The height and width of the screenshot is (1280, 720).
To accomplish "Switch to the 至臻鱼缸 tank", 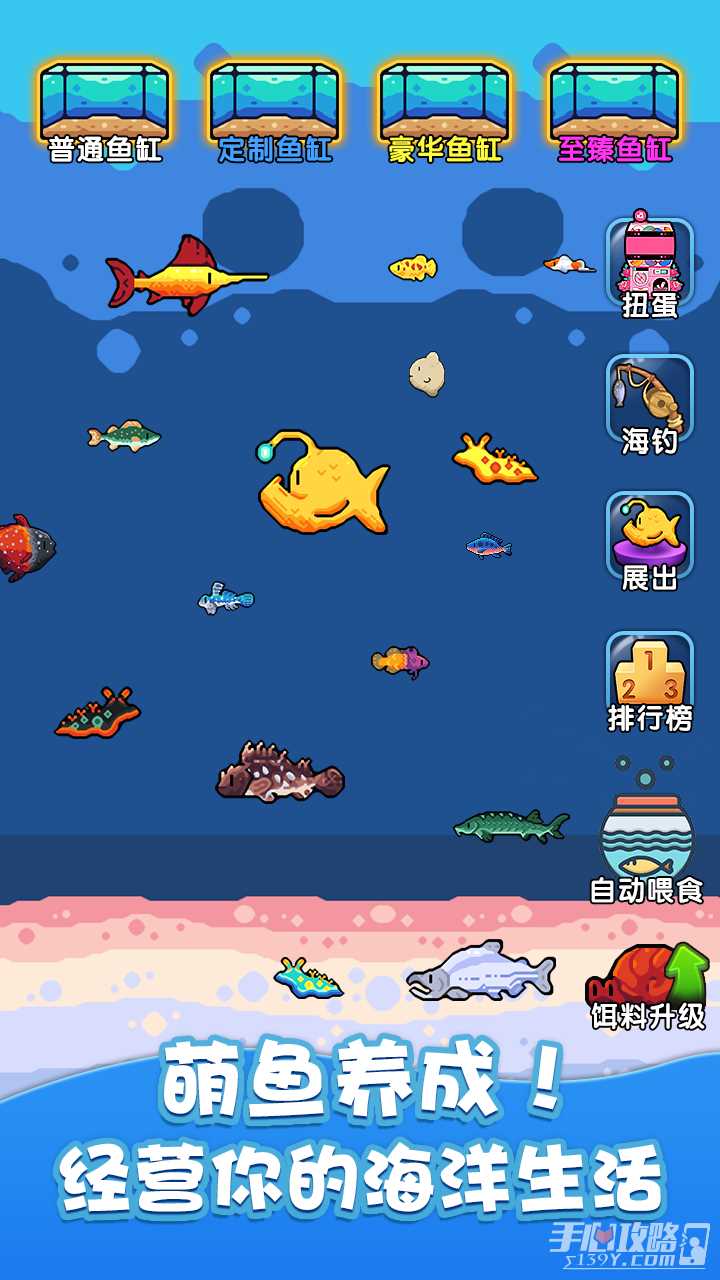I will tap(615, 112).
